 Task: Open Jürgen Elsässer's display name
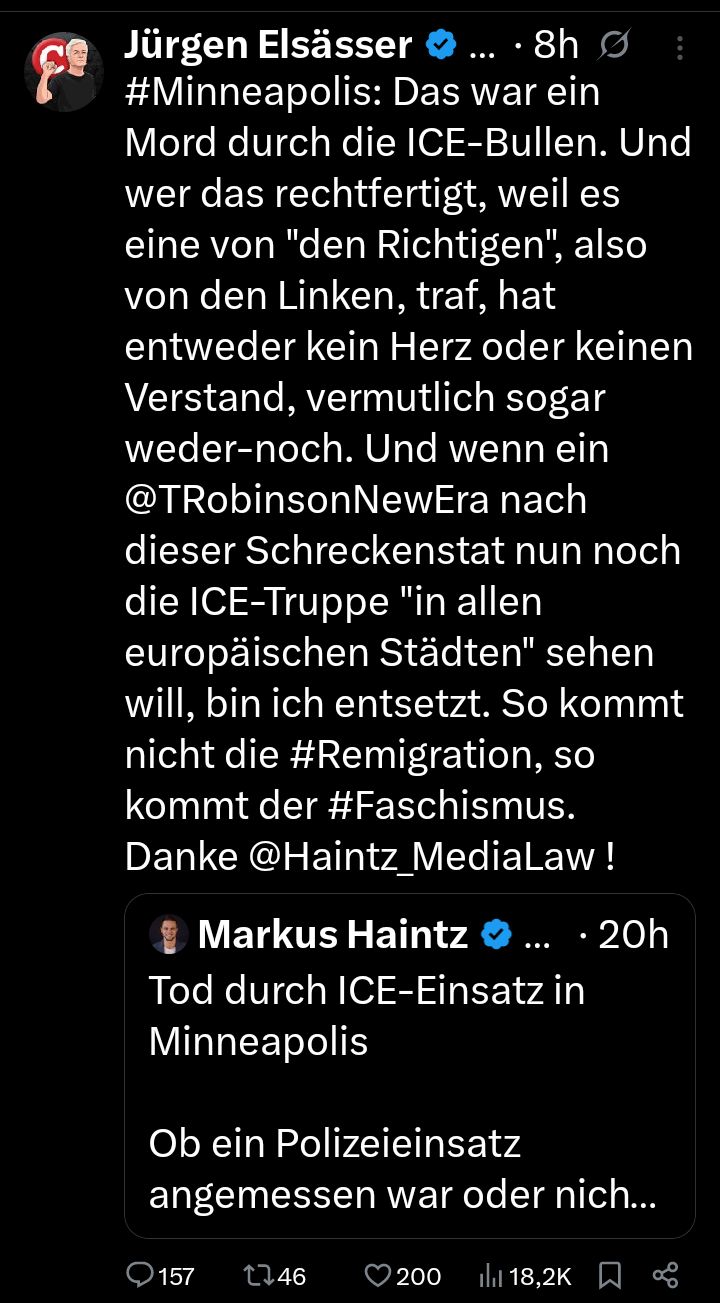tap(268, 45)
